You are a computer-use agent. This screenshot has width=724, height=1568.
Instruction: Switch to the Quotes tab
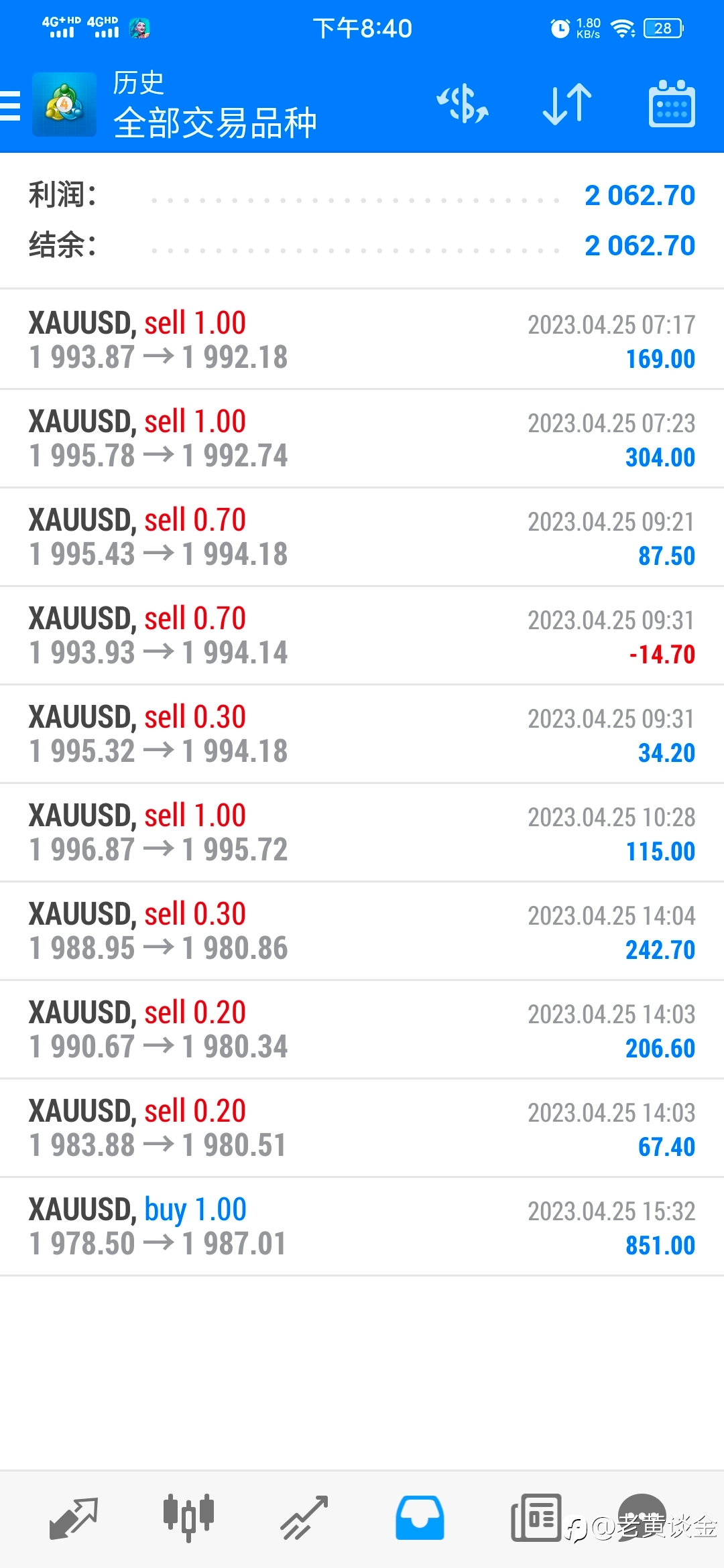pos(74,1518)
